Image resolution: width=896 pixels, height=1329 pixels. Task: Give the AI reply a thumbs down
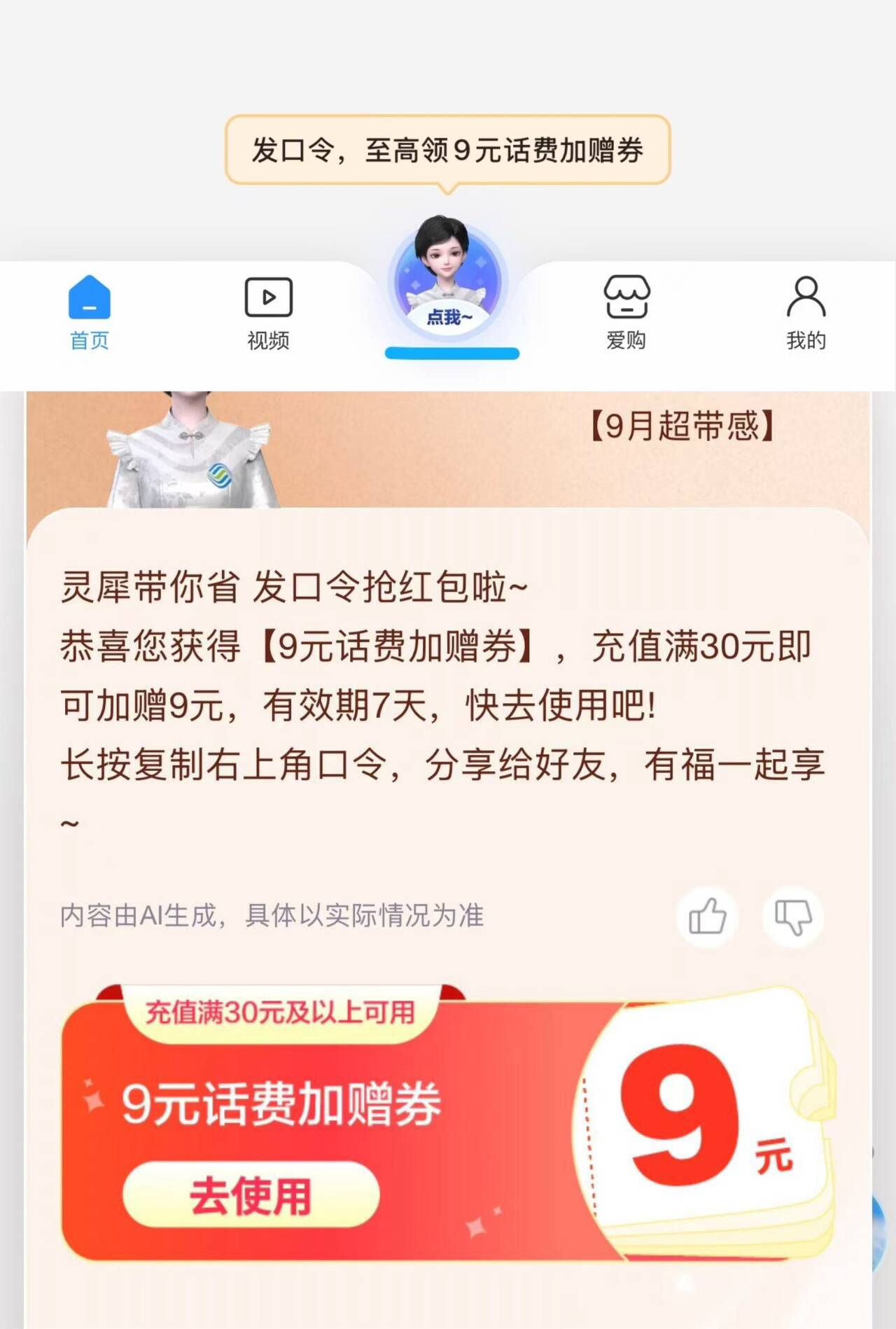[x=792, y=917]
